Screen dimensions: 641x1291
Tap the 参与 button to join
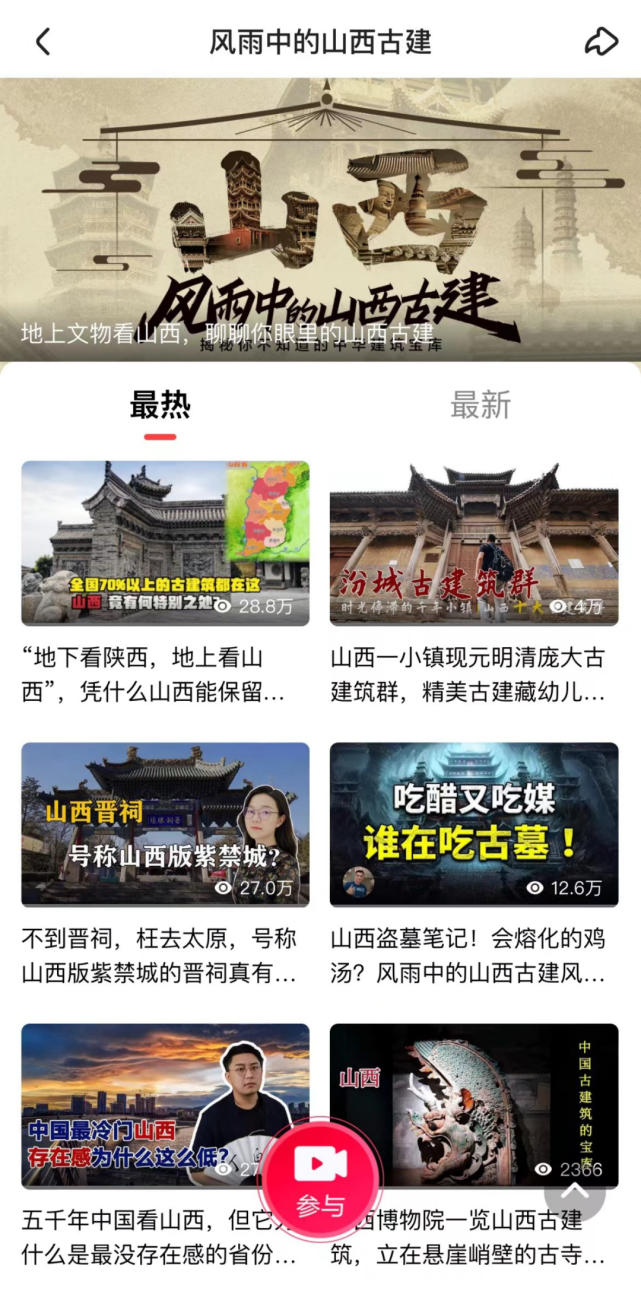click(x=320, y=1176)
